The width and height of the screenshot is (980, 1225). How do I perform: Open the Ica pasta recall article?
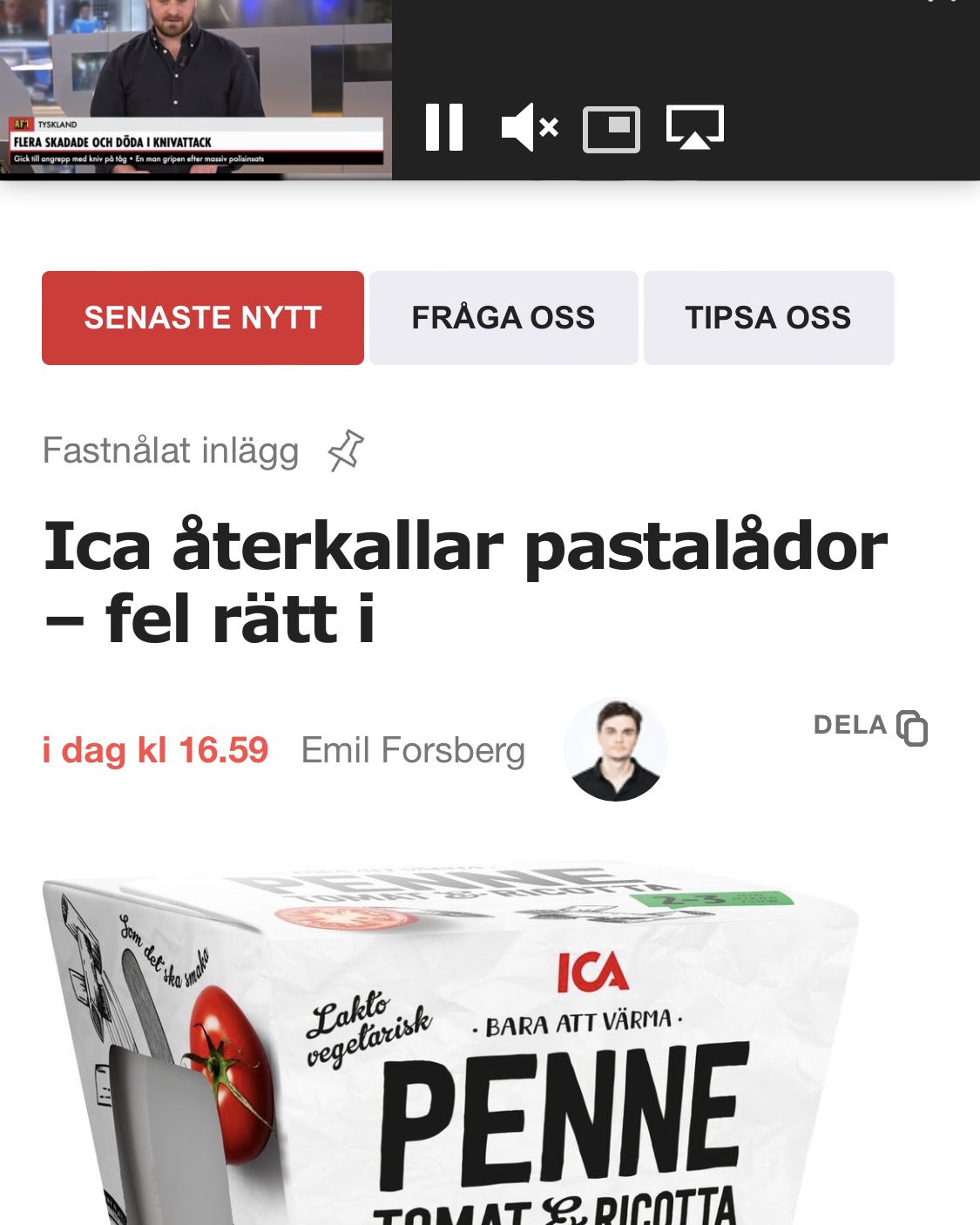click(x=465, y=582)
